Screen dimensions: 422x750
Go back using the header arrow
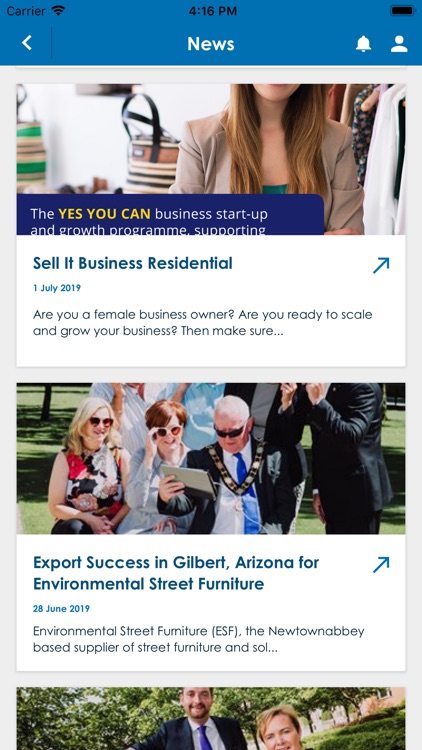tap(27, 43)
